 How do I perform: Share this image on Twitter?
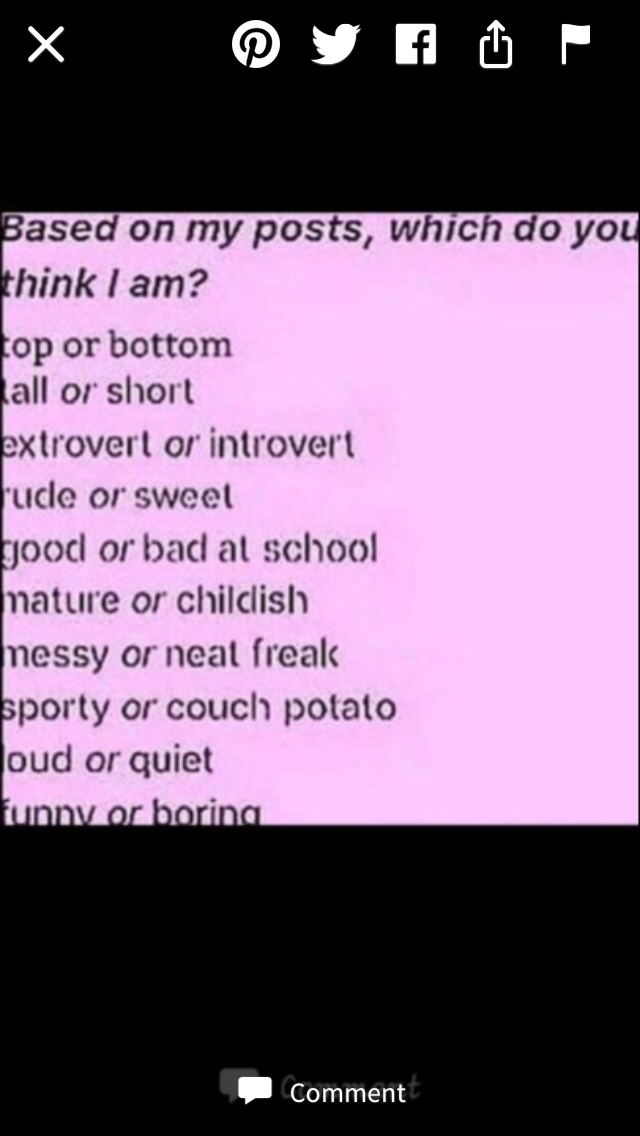click(336, 44)
